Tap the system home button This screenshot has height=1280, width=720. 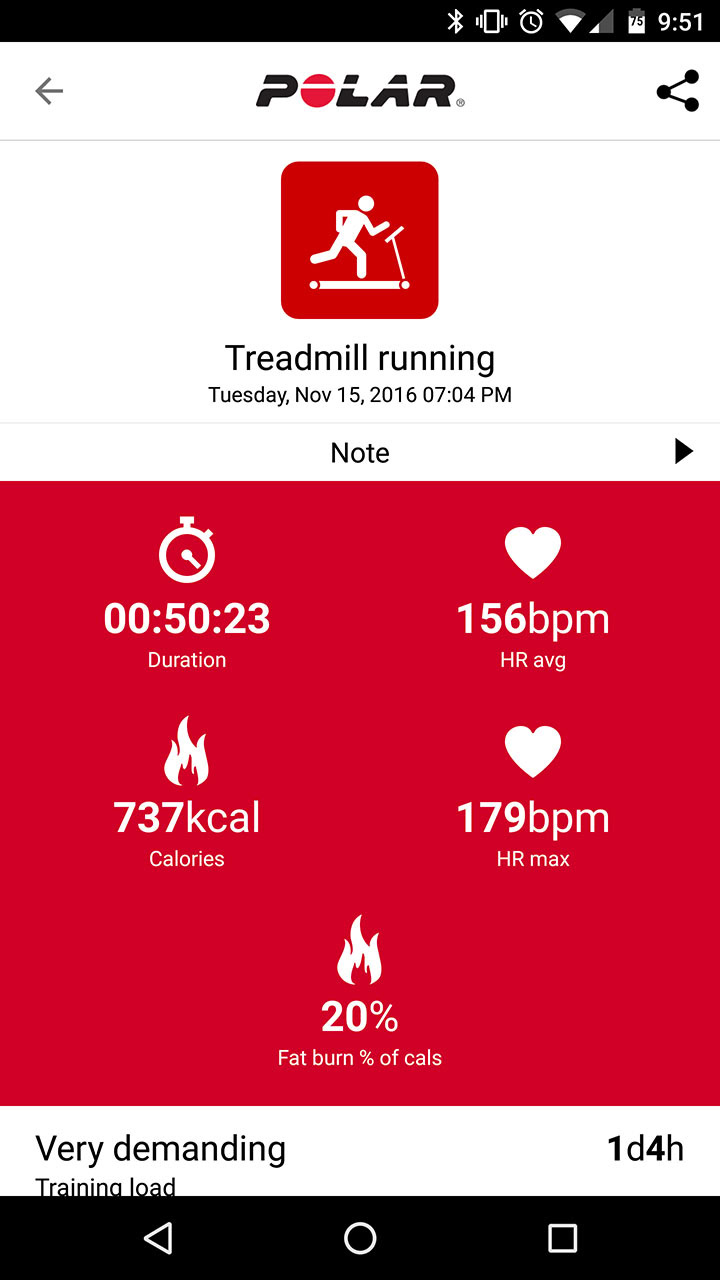point(360,1238)
